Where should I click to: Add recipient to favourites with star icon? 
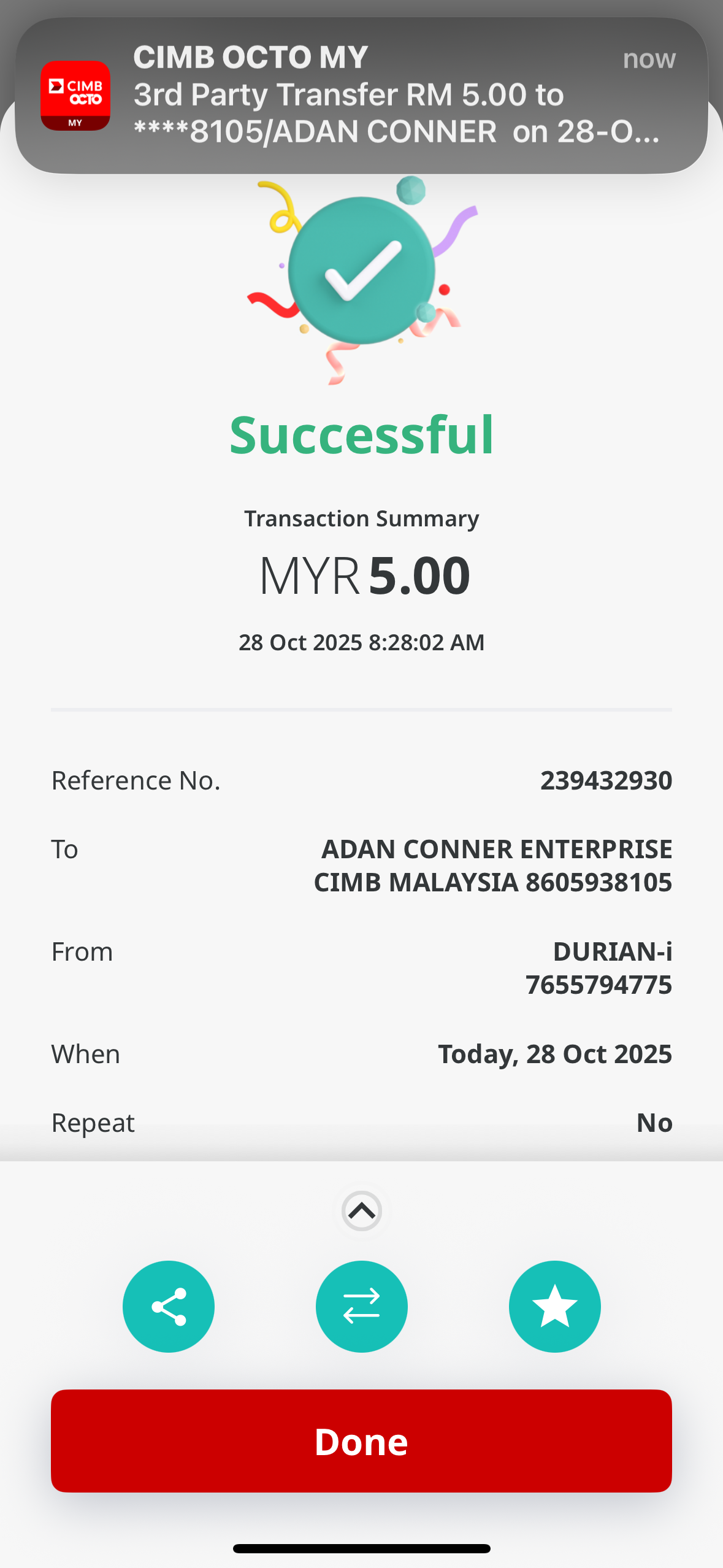[x=554, y=1306]
